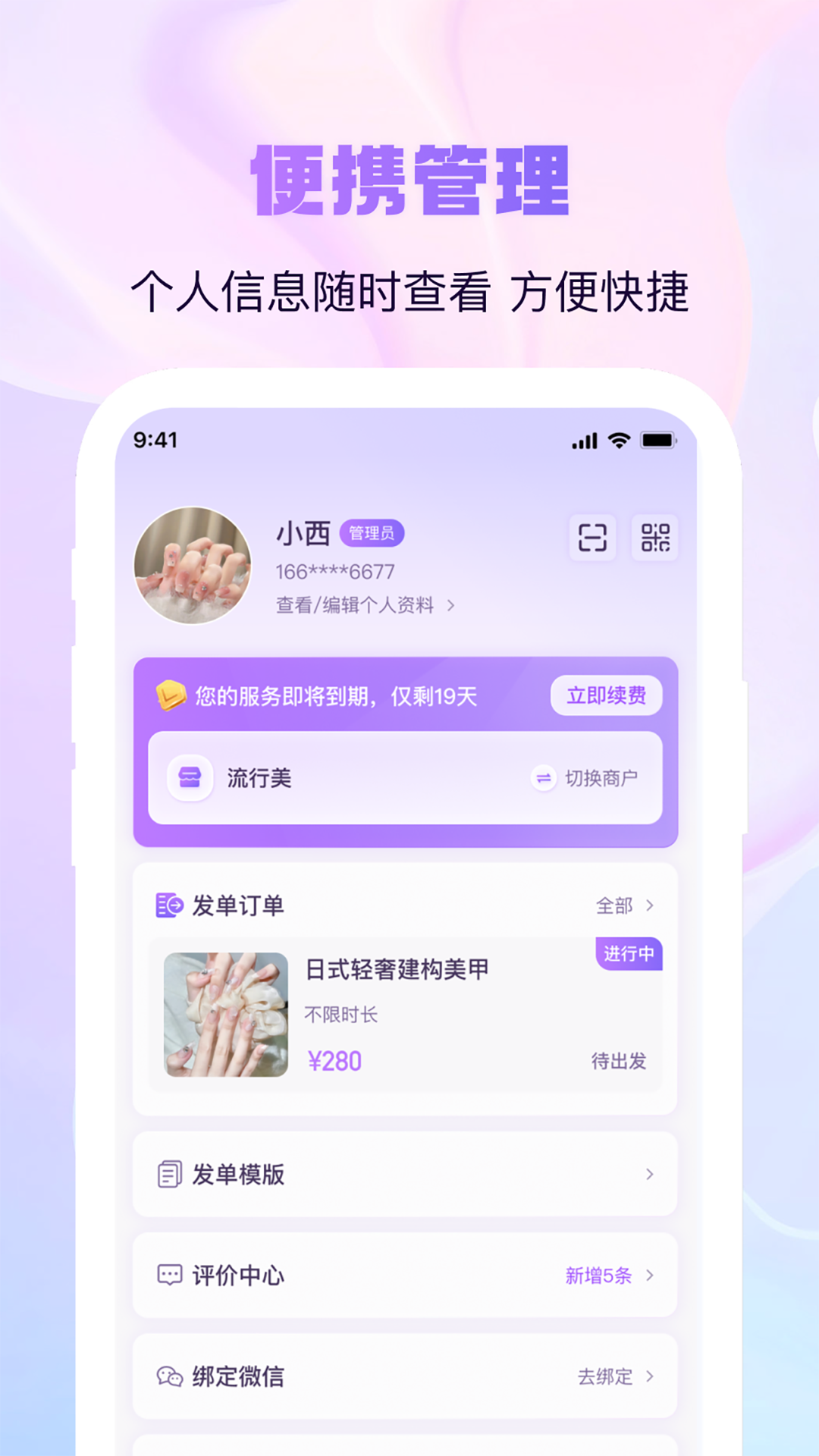The image size is (819, 1456).
Task: Tap the WeChat icon beside 绑定微信
Action: (170, 1377)
